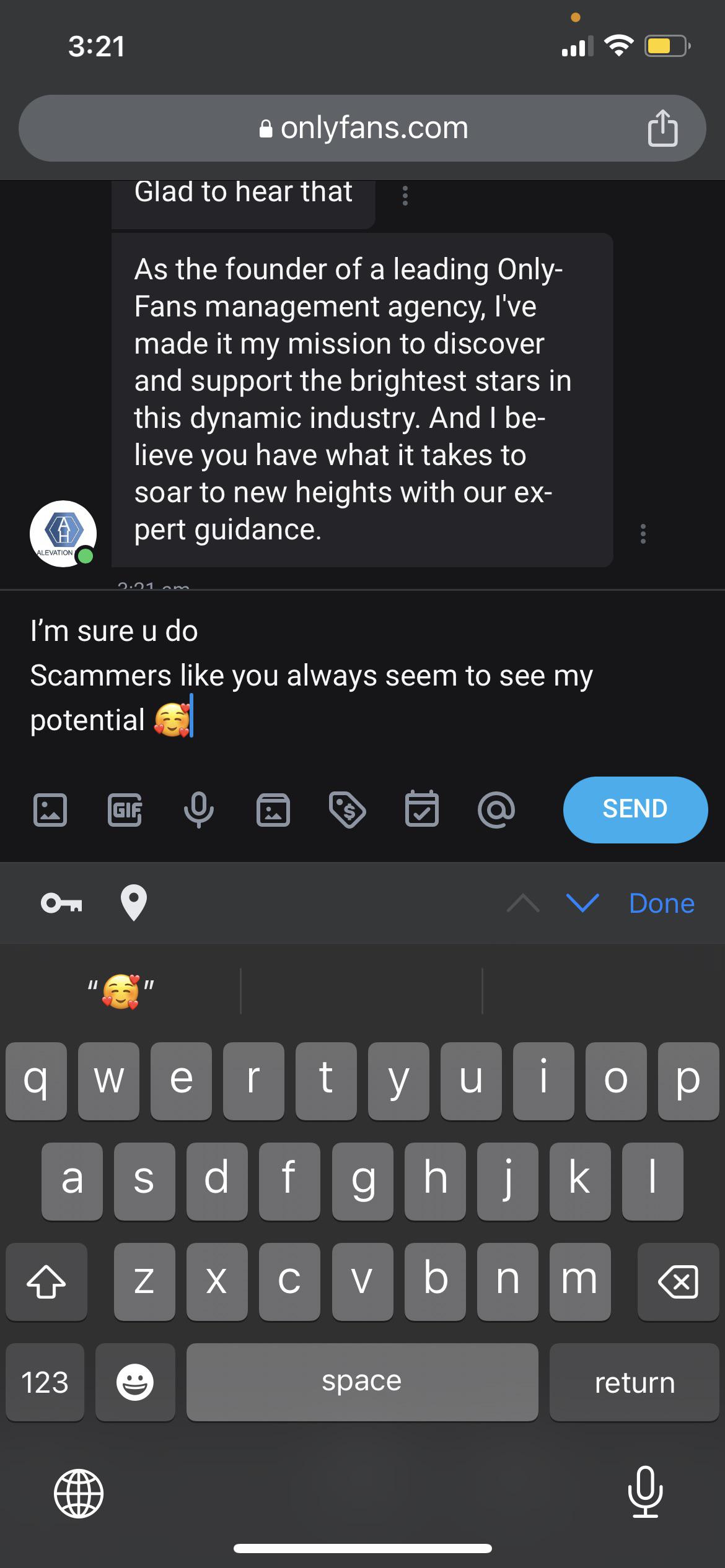
Task: Open the vault media icon
Action: tap(273, 809)
